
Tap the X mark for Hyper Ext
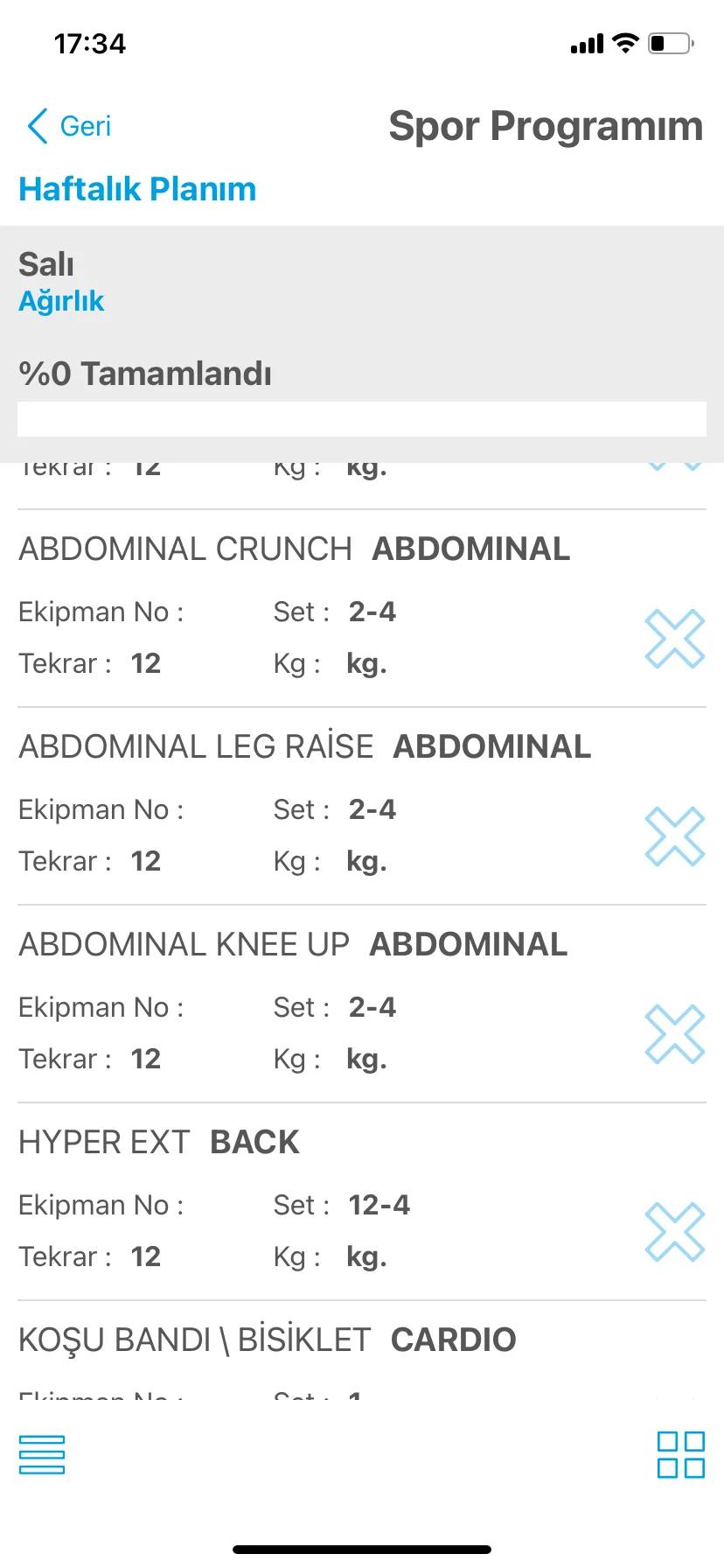674,1232
